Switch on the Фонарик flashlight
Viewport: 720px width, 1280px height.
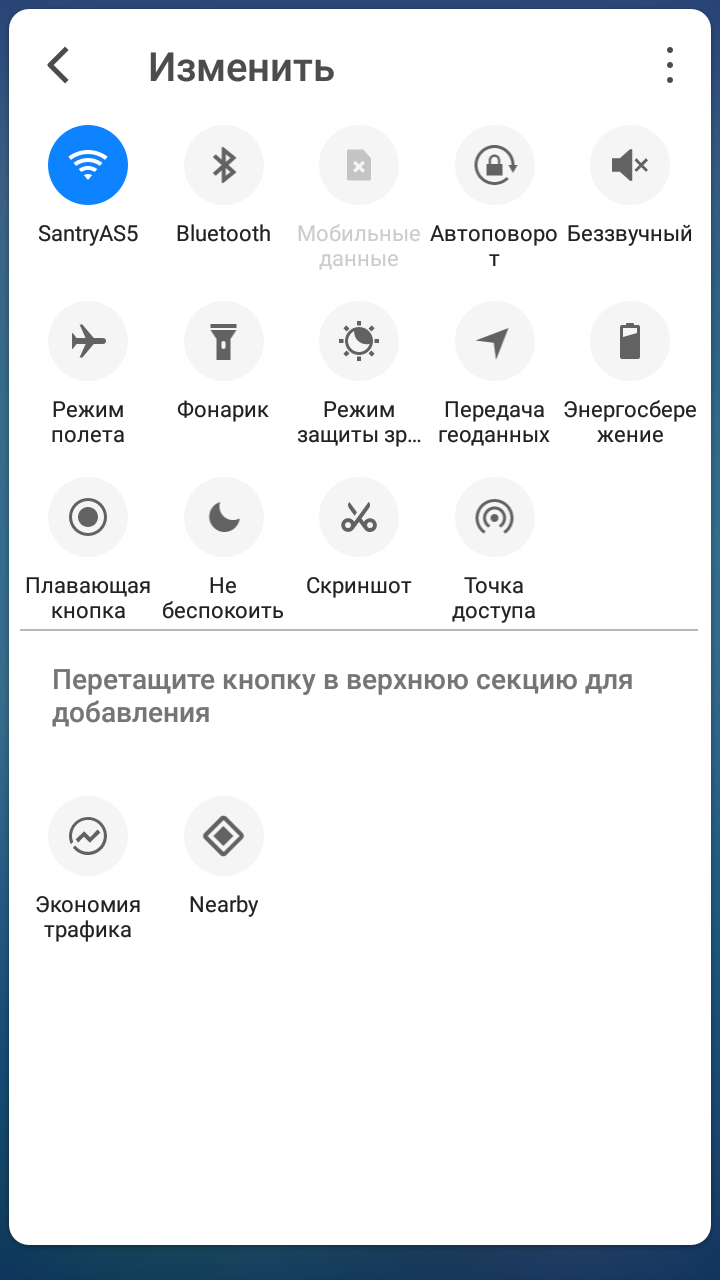[224, 342]
